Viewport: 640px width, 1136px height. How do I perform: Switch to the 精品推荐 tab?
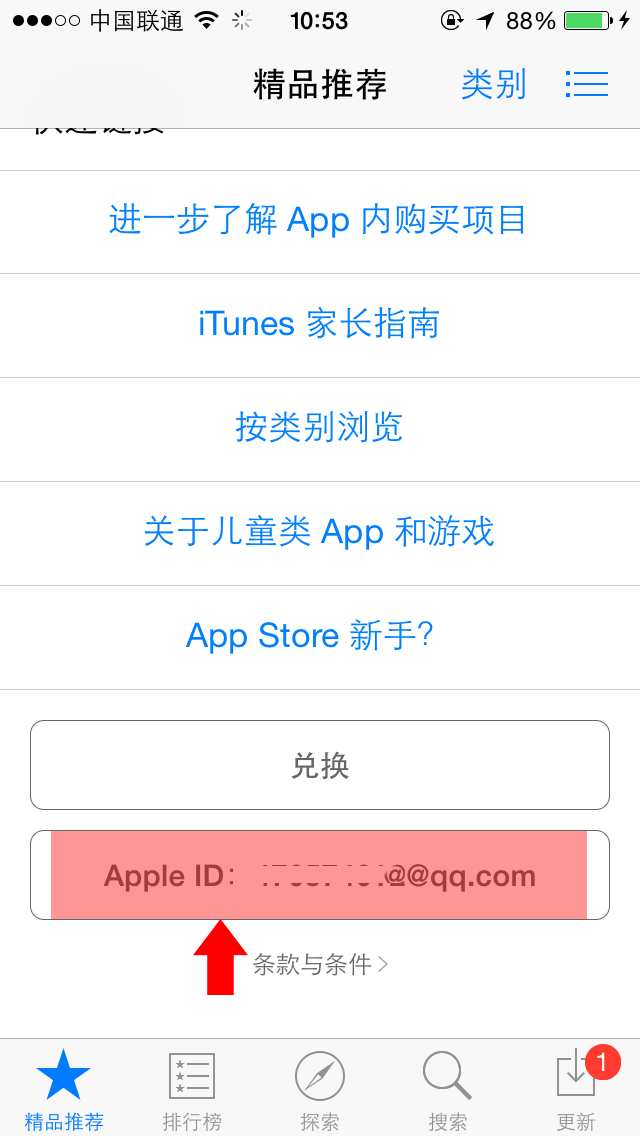64,1089
